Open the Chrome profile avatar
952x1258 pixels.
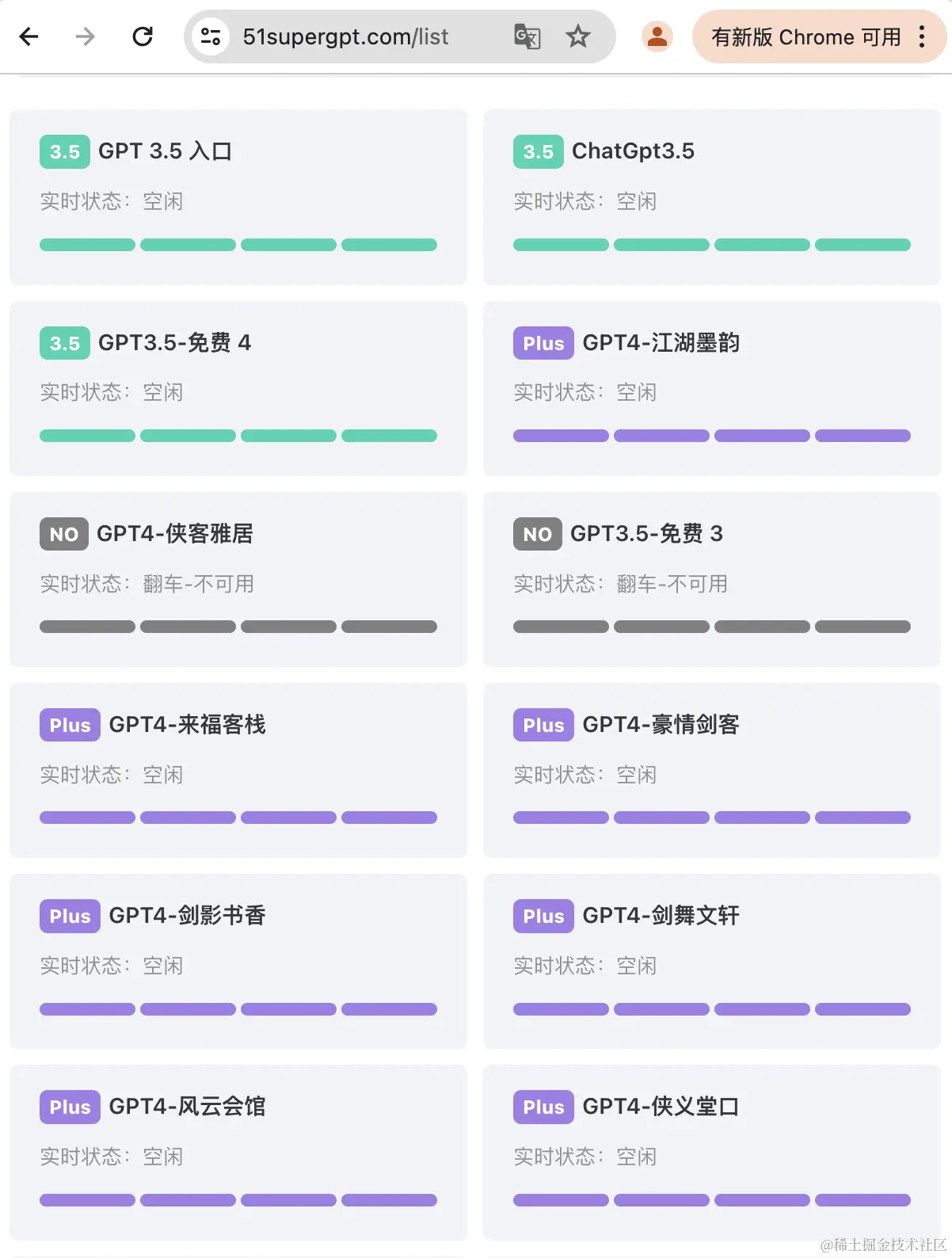click(x=656, y=36)
